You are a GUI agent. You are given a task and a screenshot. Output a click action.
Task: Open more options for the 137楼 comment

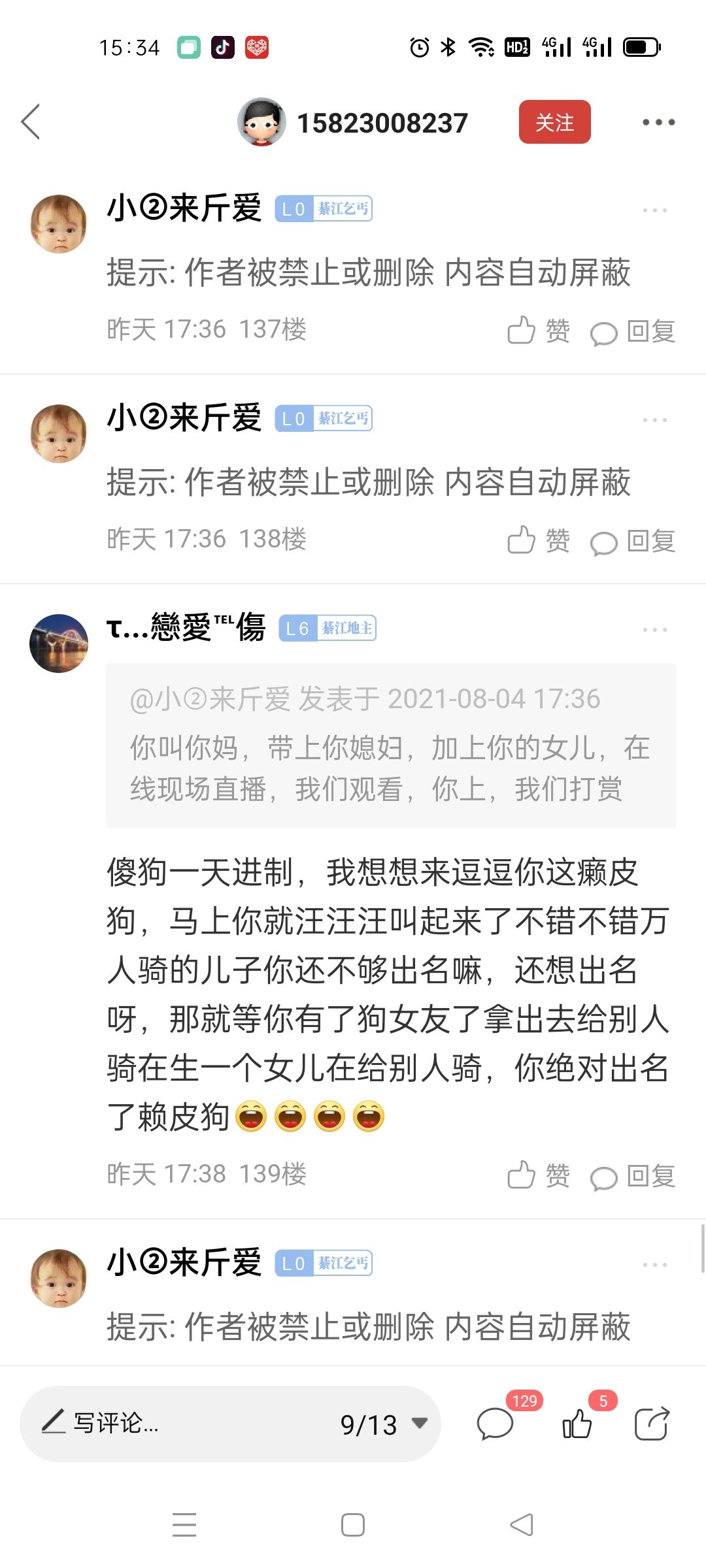654,210
